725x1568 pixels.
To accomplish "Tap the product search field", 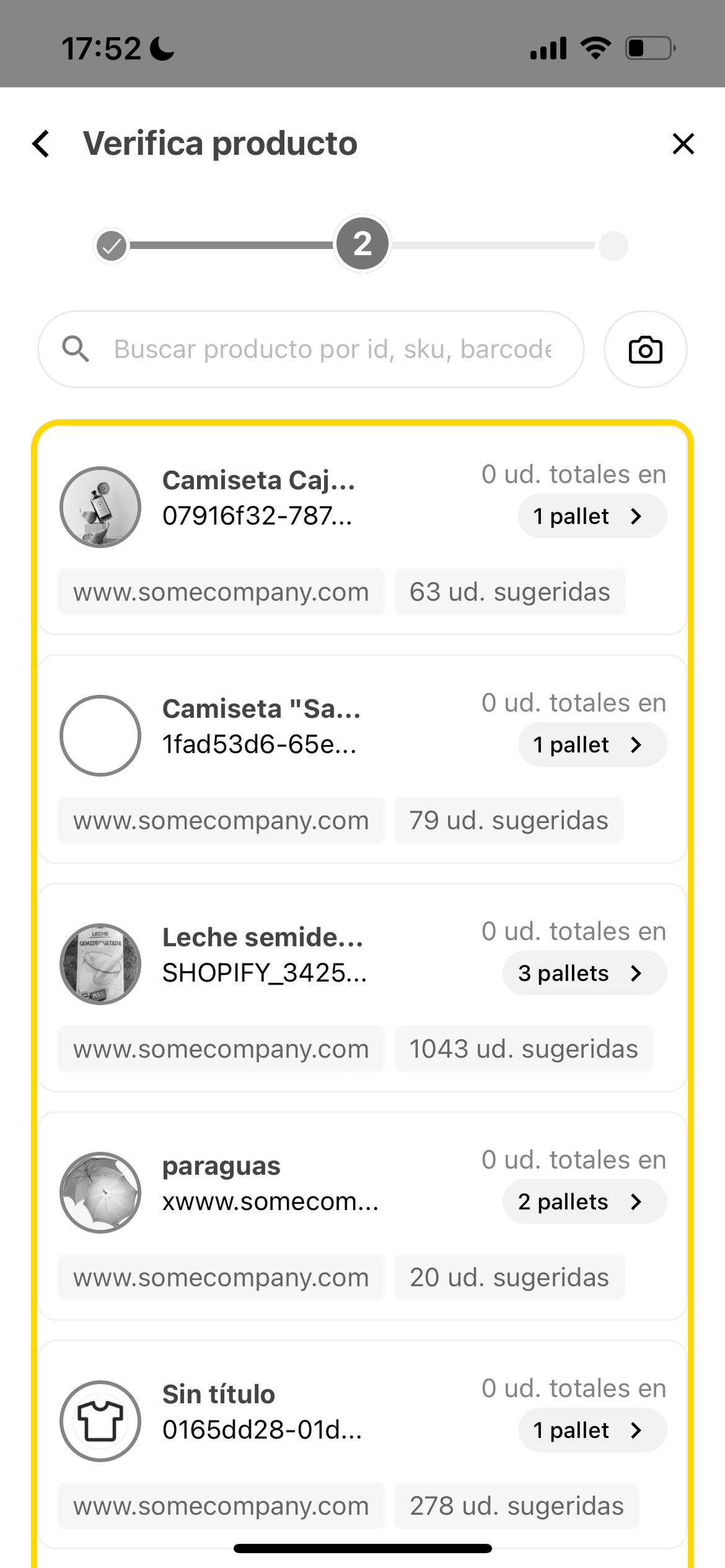I will (x=332, y=349).
